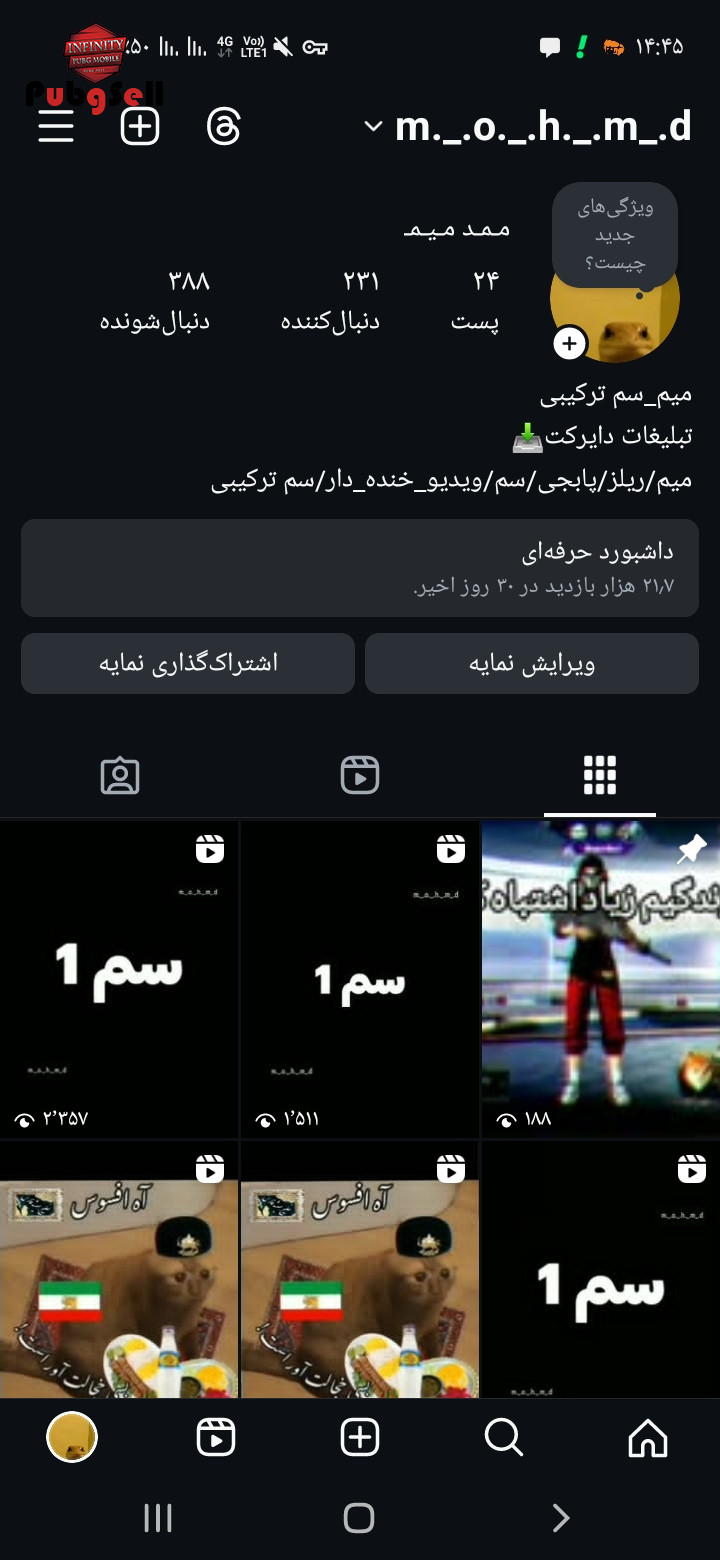Add a story via profile picture plus
The height and width of the screenshot is (1560, 720).
(569, 344)
